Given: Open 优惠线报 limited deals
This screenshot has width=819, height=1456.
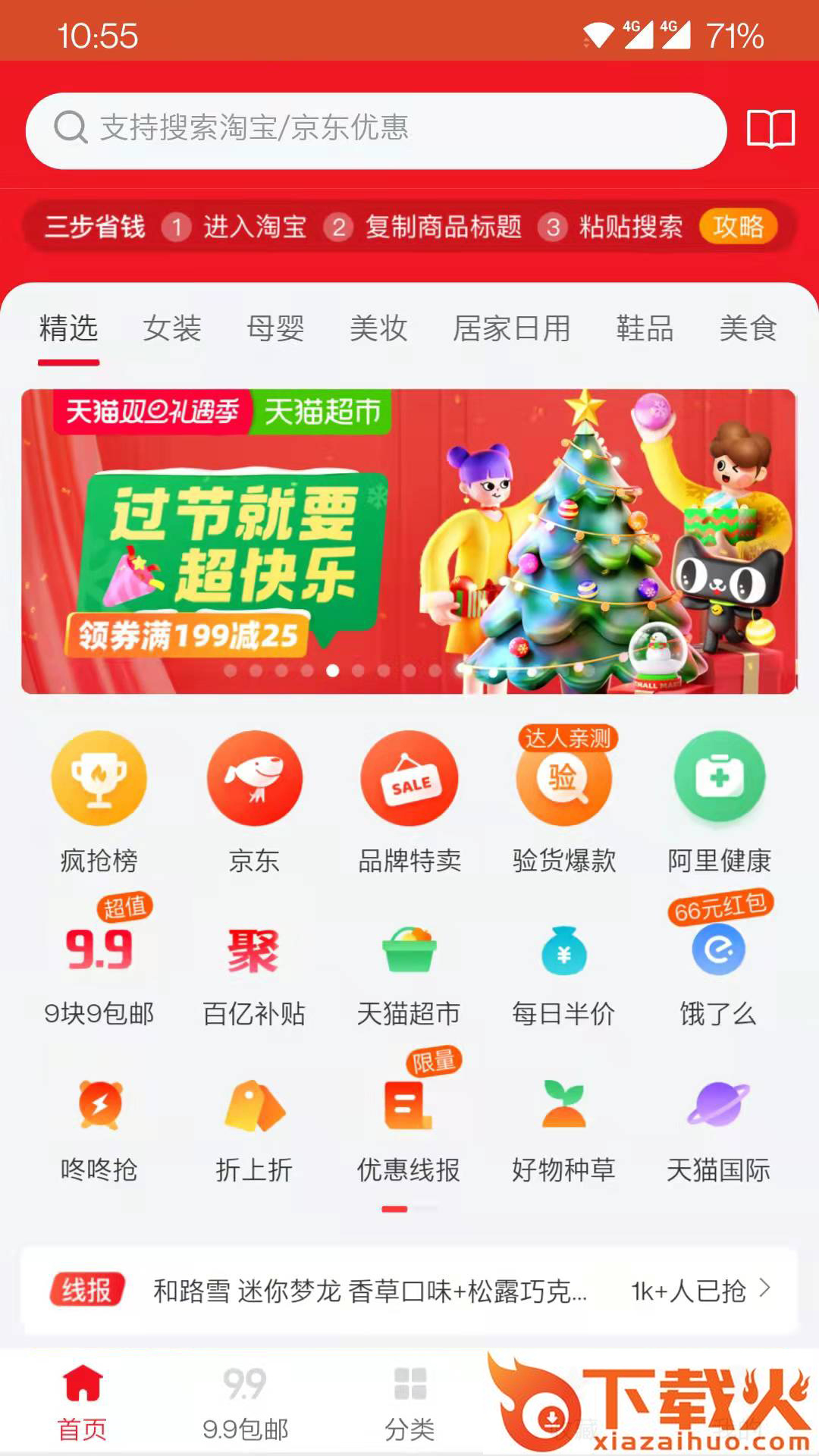Looking at the screenshot, I should [x=409, y=1127].
